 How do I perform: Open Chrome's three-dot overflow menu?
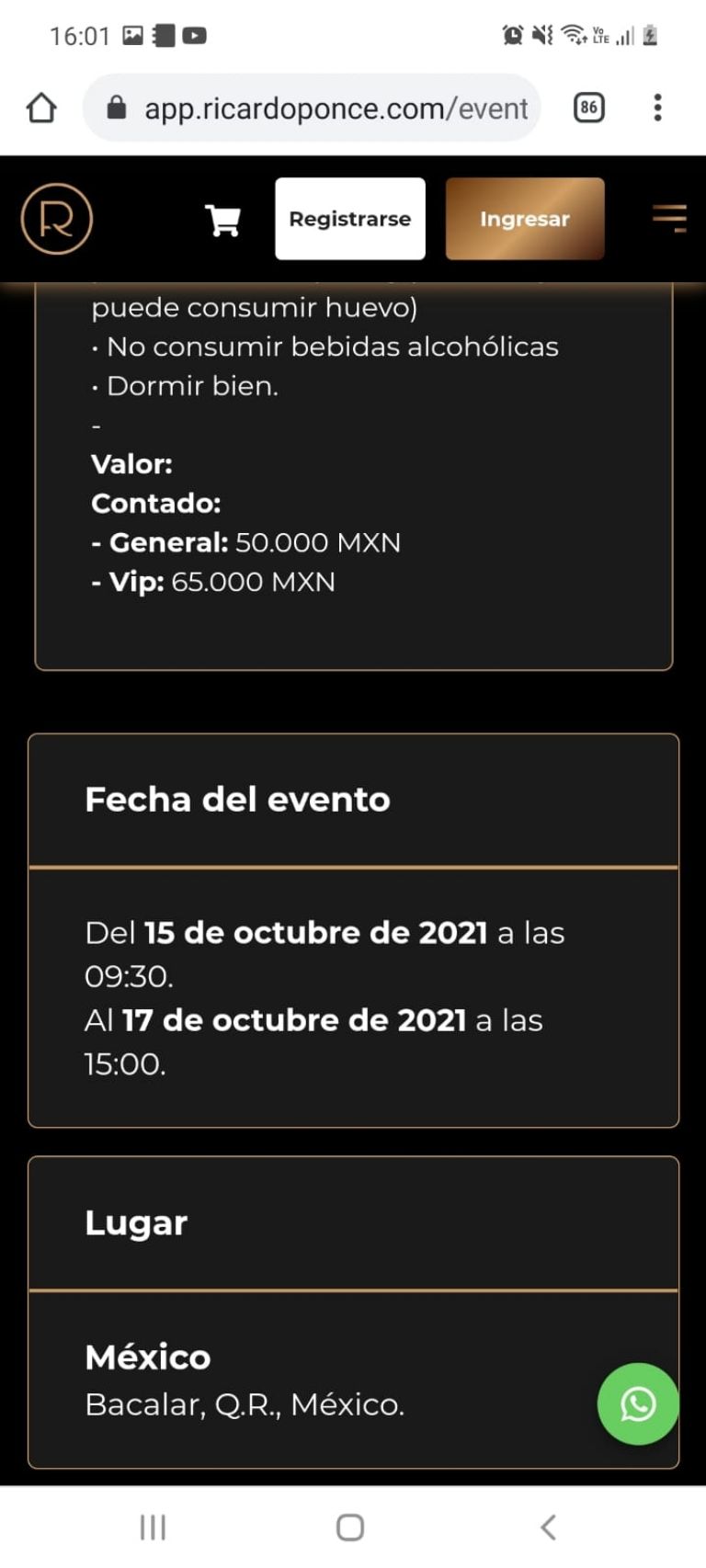pos(657,108)
